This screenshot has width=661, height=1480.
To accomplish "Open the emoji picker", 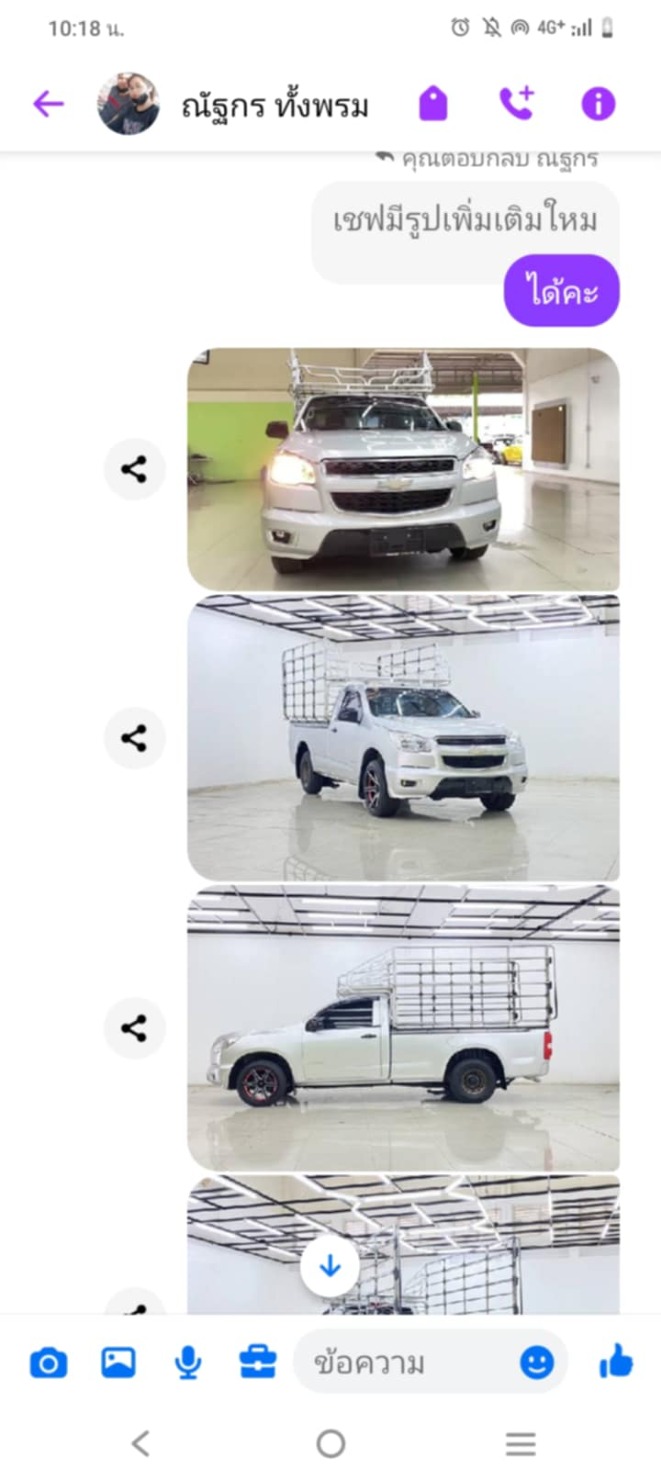I will pyautogui.click(x=537, y=1362).
